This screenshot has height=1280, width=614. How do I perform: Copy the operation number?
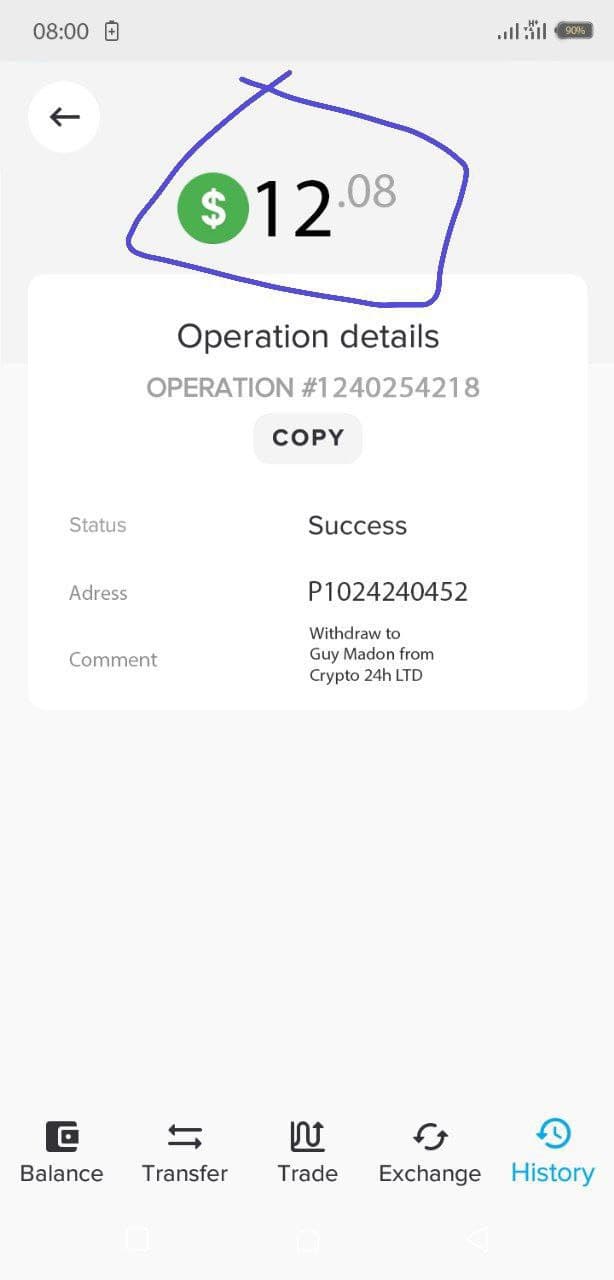[x=307, y=438]
